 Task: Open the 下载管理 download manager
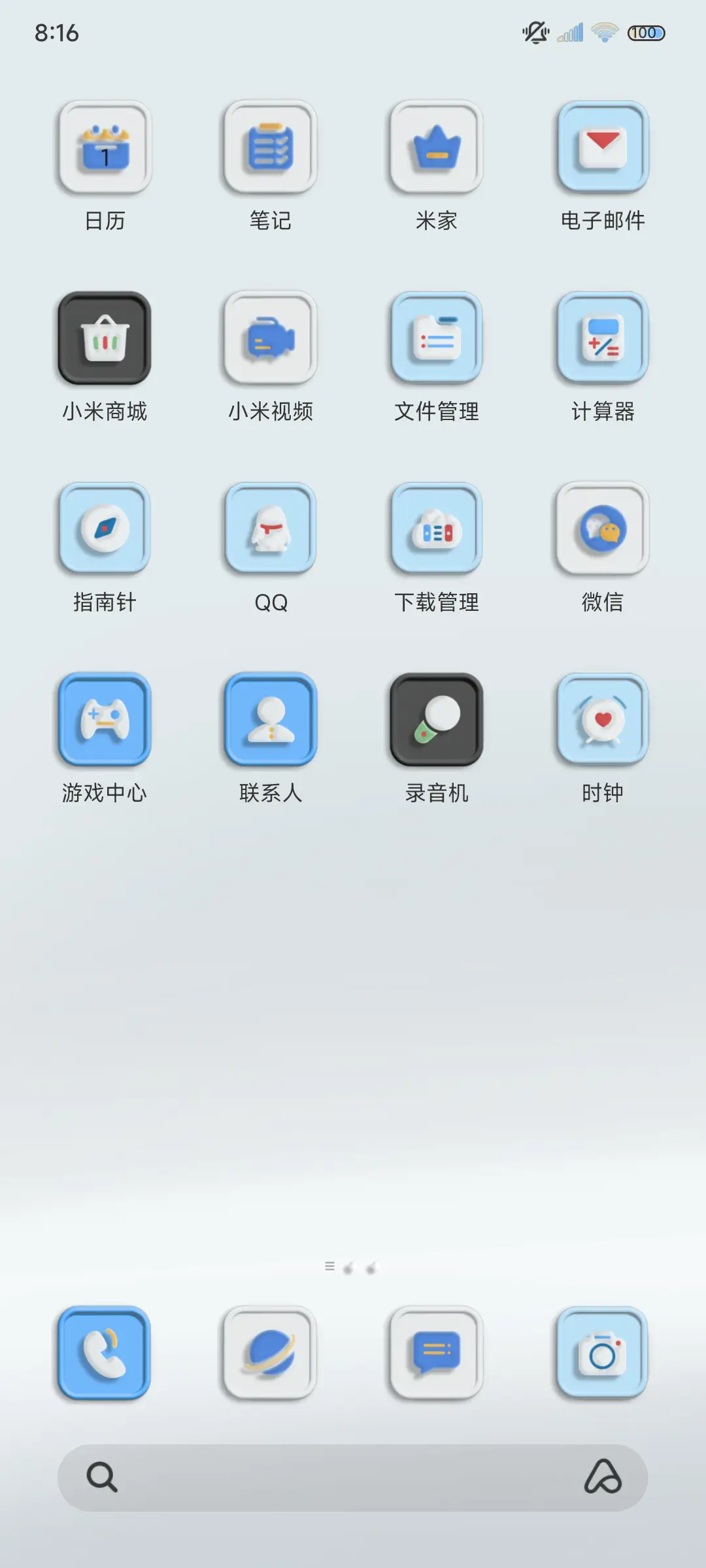[436, 529]
